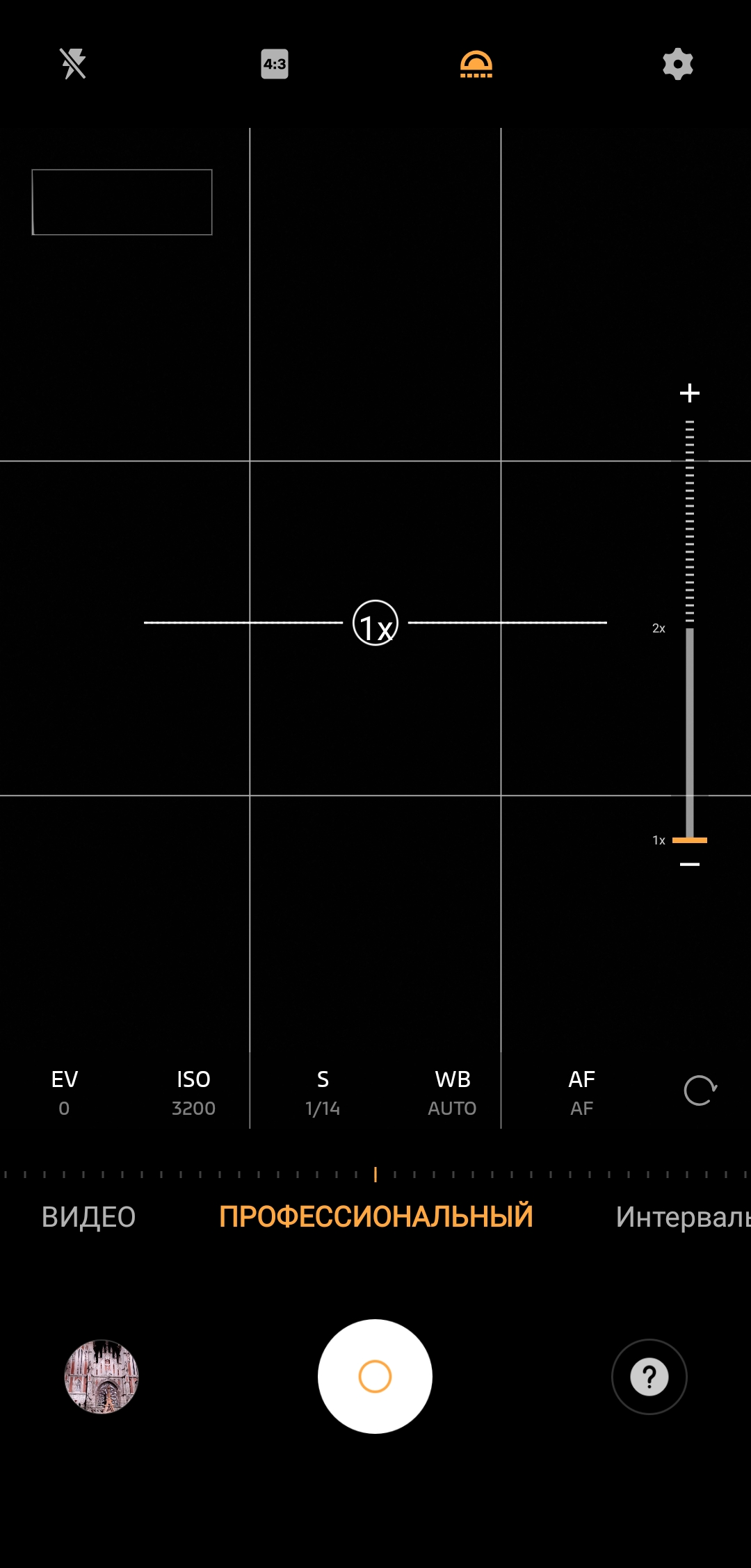The height and width of the screenshot is (1568, 751).
Task: Take a photo with shutter button
Action: pos(375,1376)
